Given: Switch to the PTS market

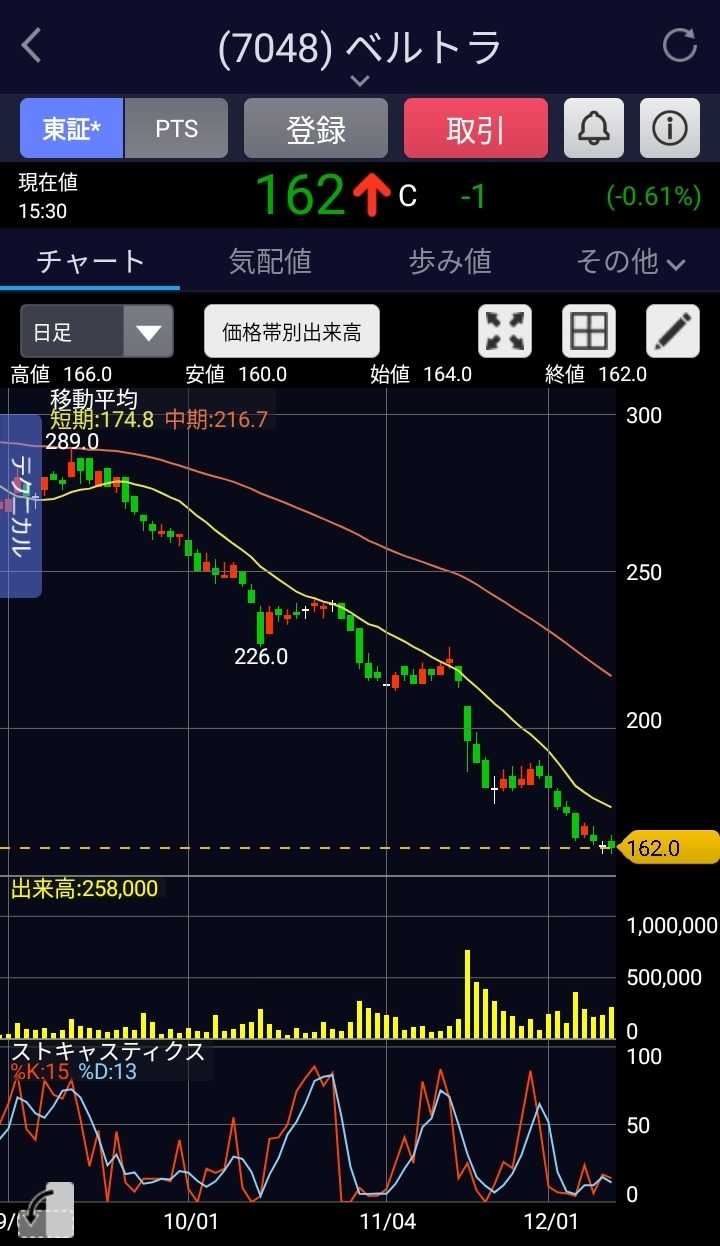Looking at the screenshot, I should (177, 128).
